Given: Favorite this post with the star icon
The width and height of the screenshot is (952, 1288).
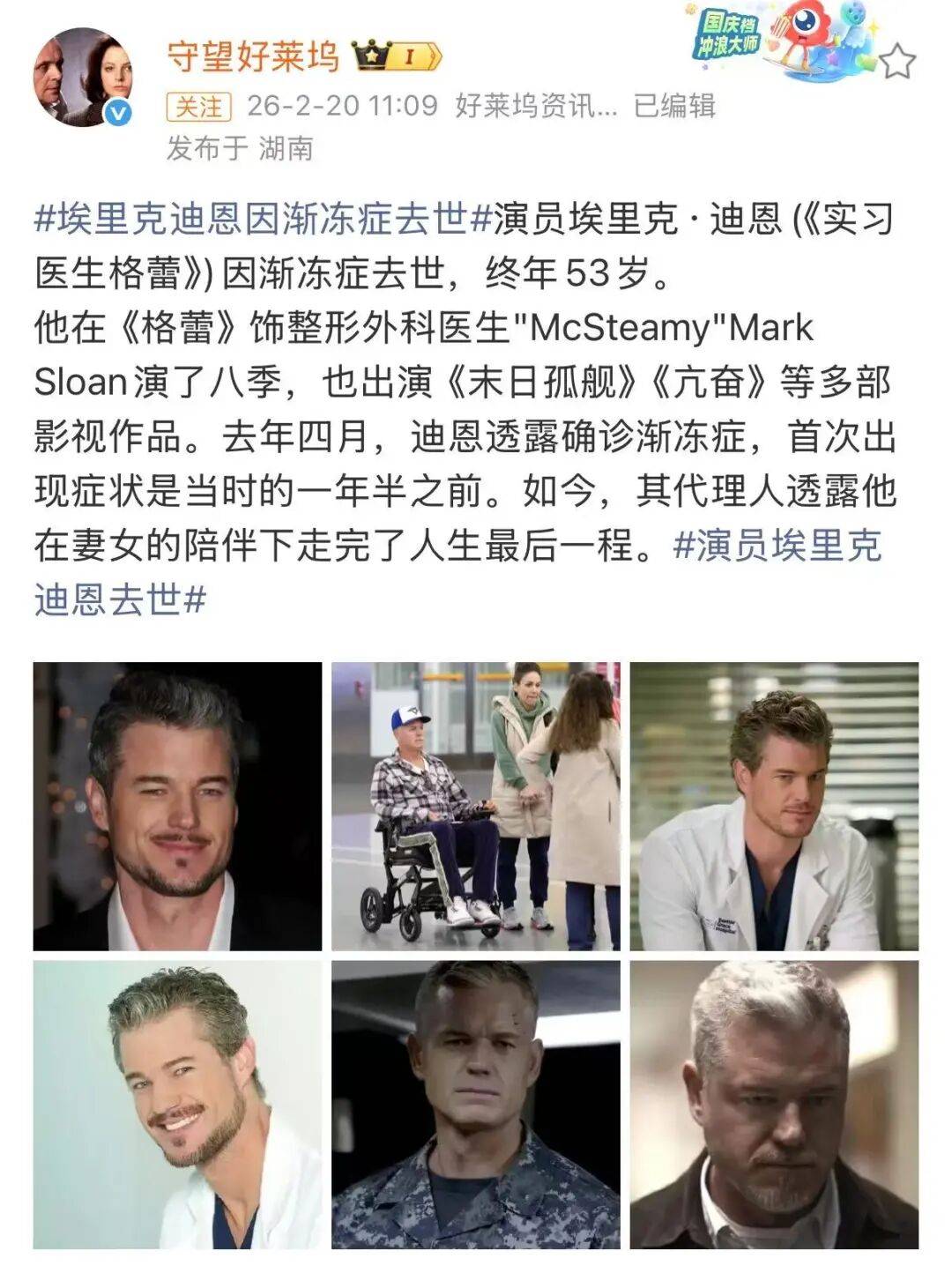Looking at the screenshot, I should point(896,63).
